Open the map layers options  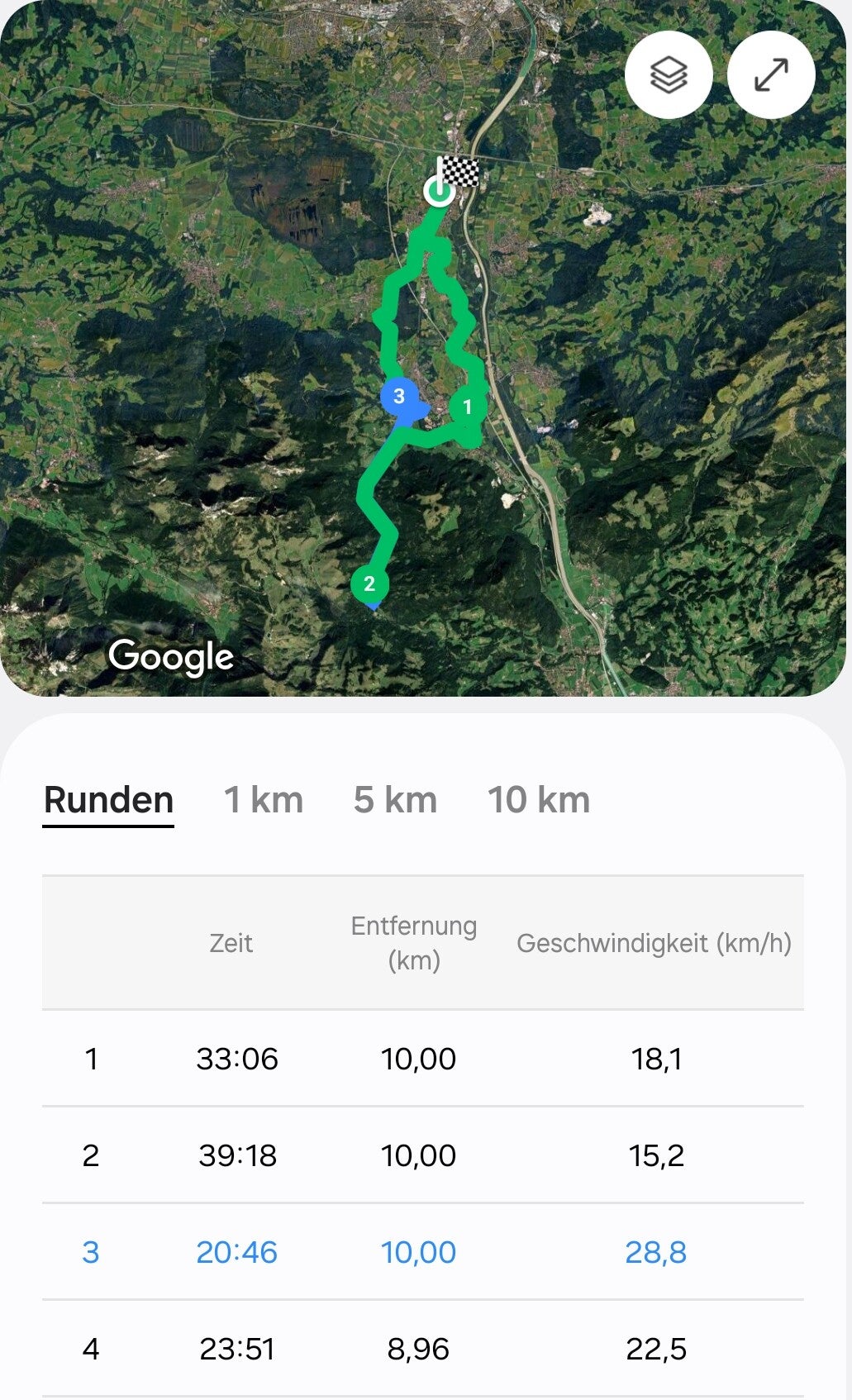669,75
